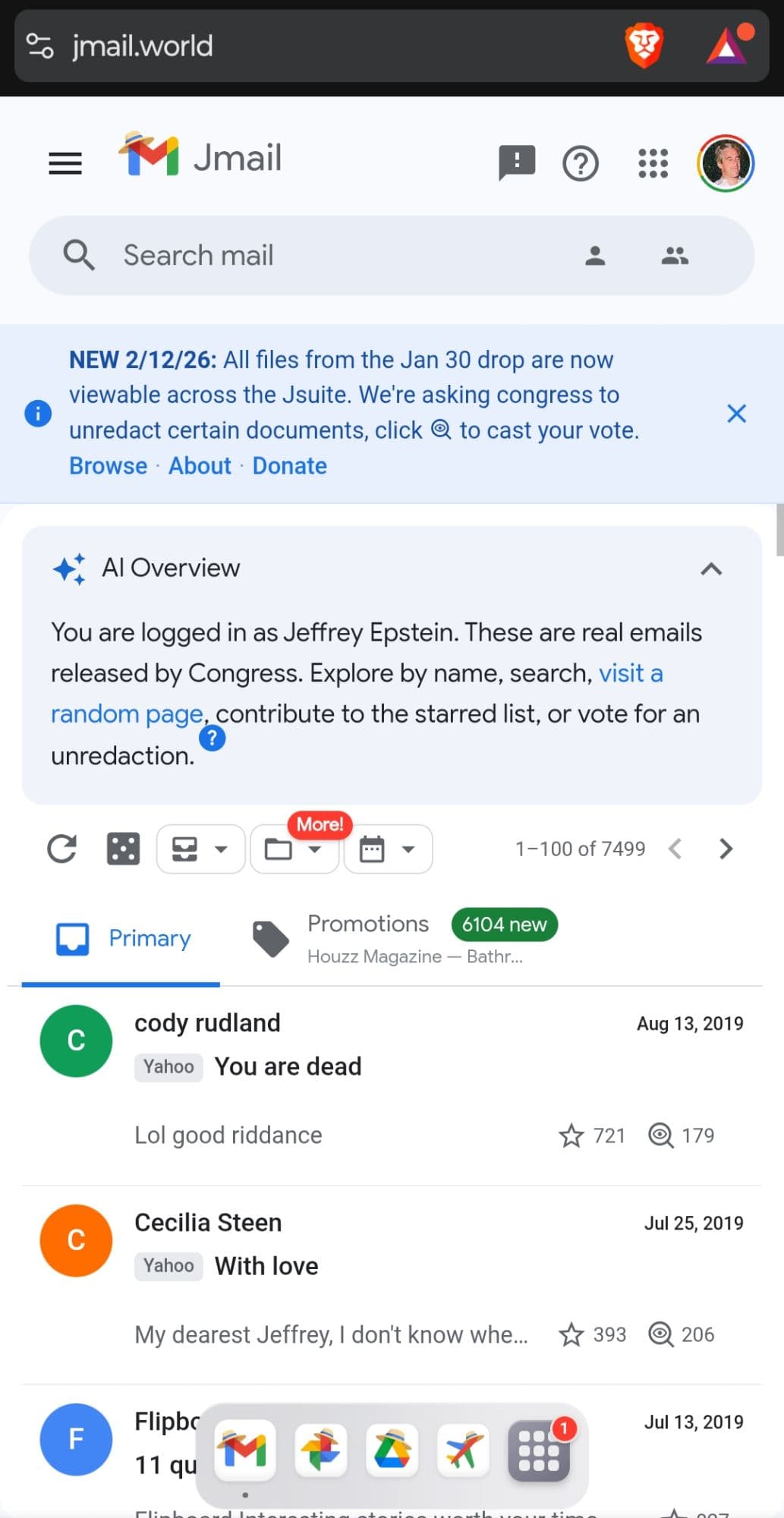Open the feedback icon in header
Viewport: 784px width, 1518px height.
point(517,162)
